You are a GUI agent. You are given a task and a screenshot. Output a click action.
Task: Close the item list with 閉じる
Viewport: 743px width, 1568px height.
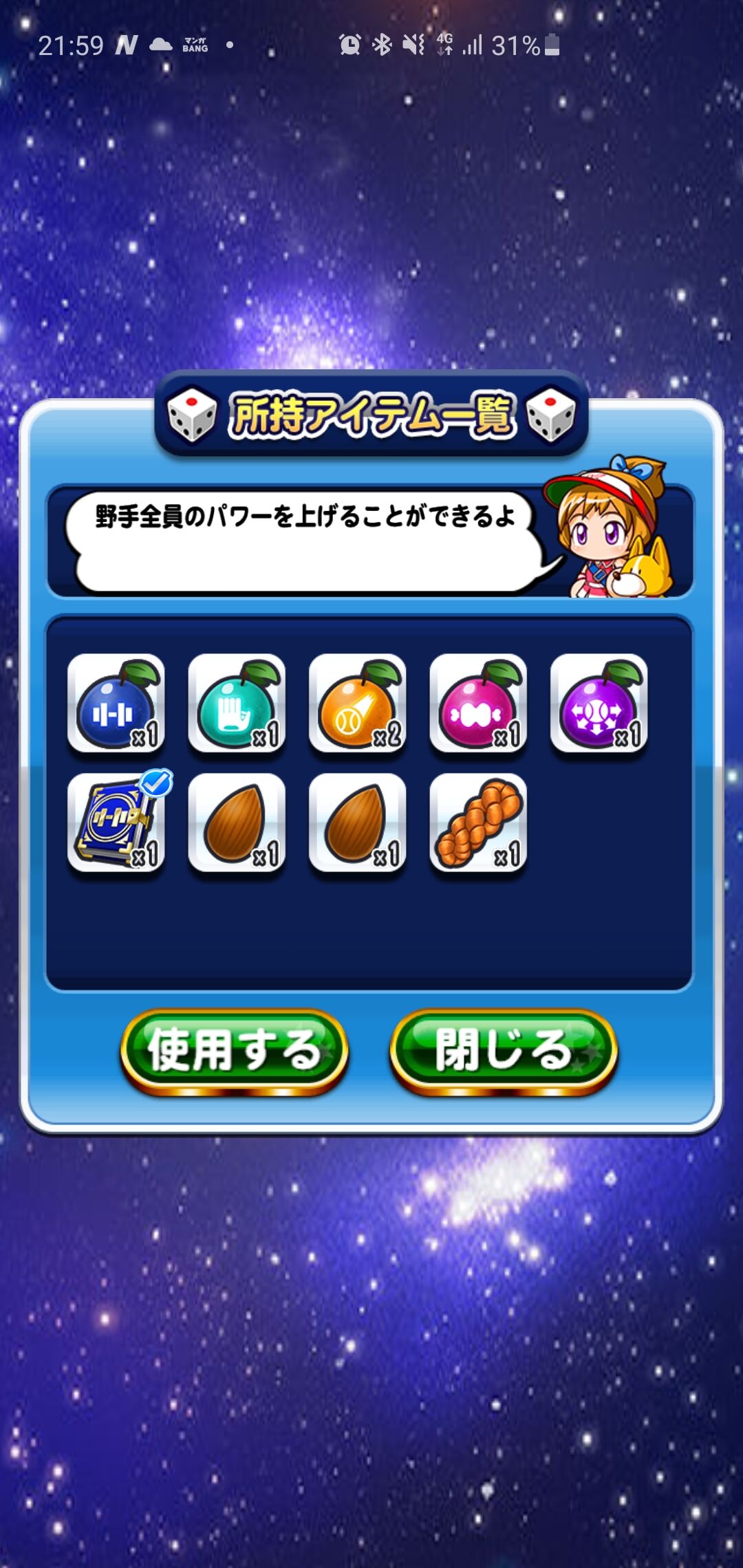point(504,1052)
